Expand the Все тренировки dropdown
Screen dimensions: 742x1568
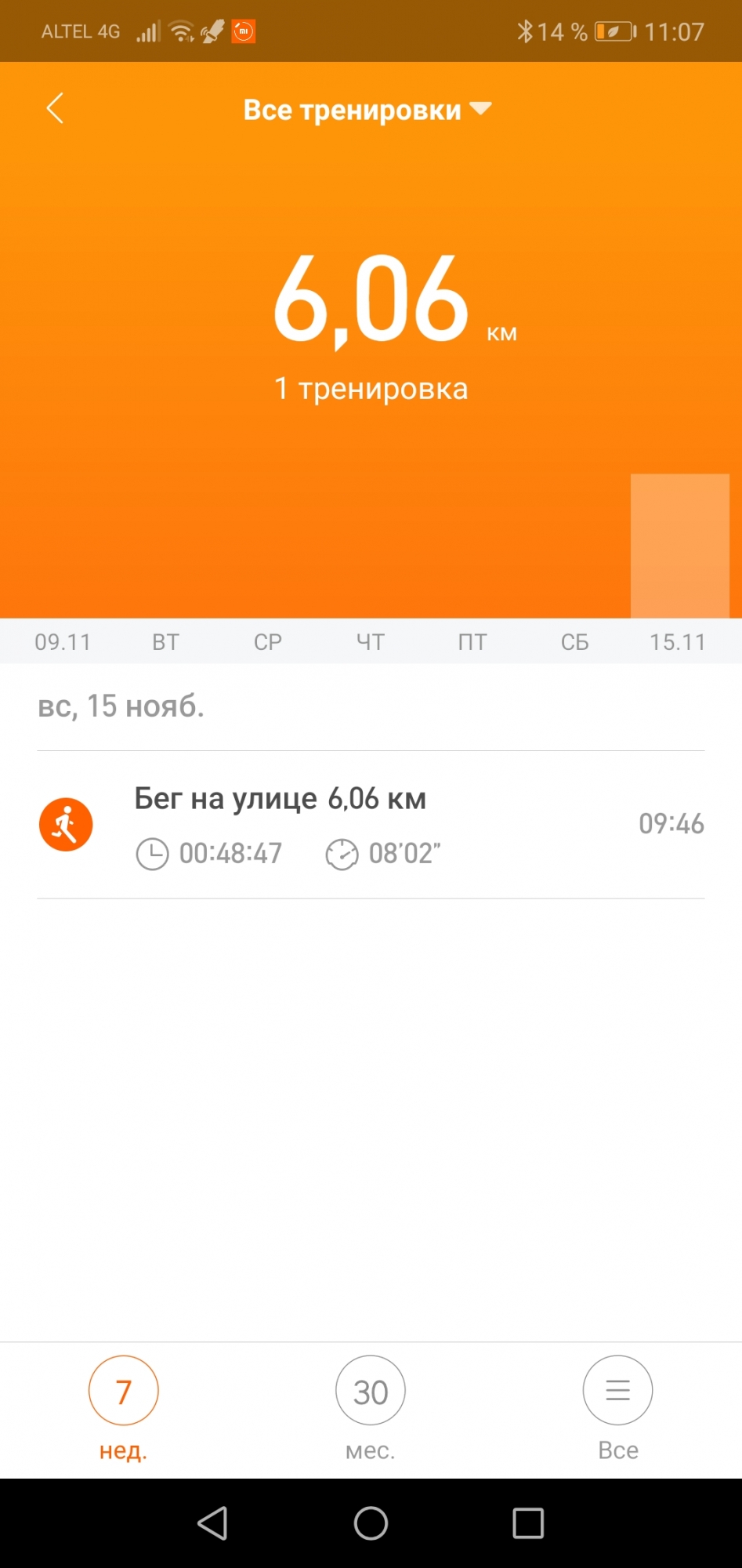pyautogui.click(x=367, y=110)
